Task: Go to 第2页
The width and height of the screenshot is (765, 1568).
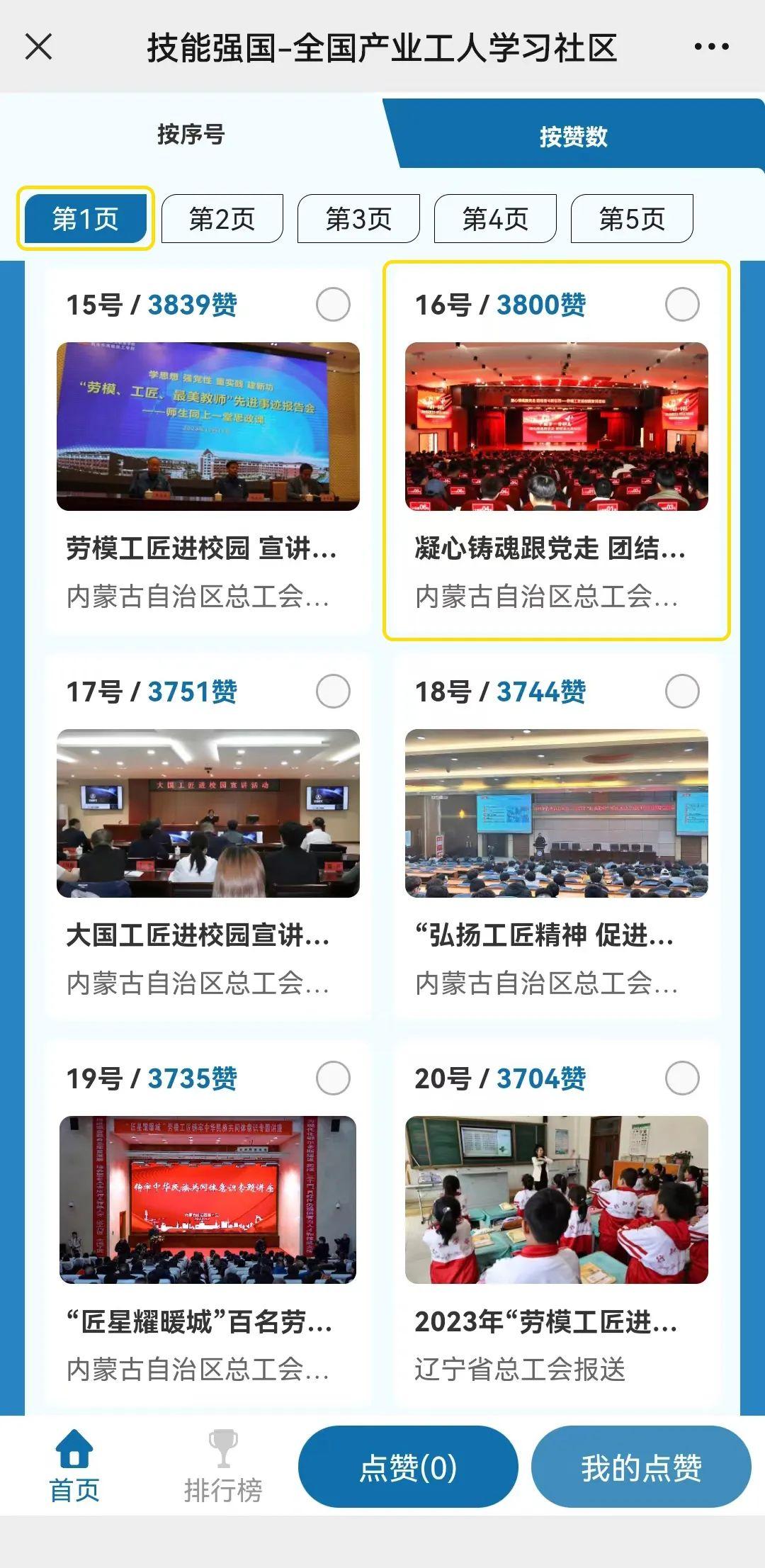Action: [x=222, y=219]
